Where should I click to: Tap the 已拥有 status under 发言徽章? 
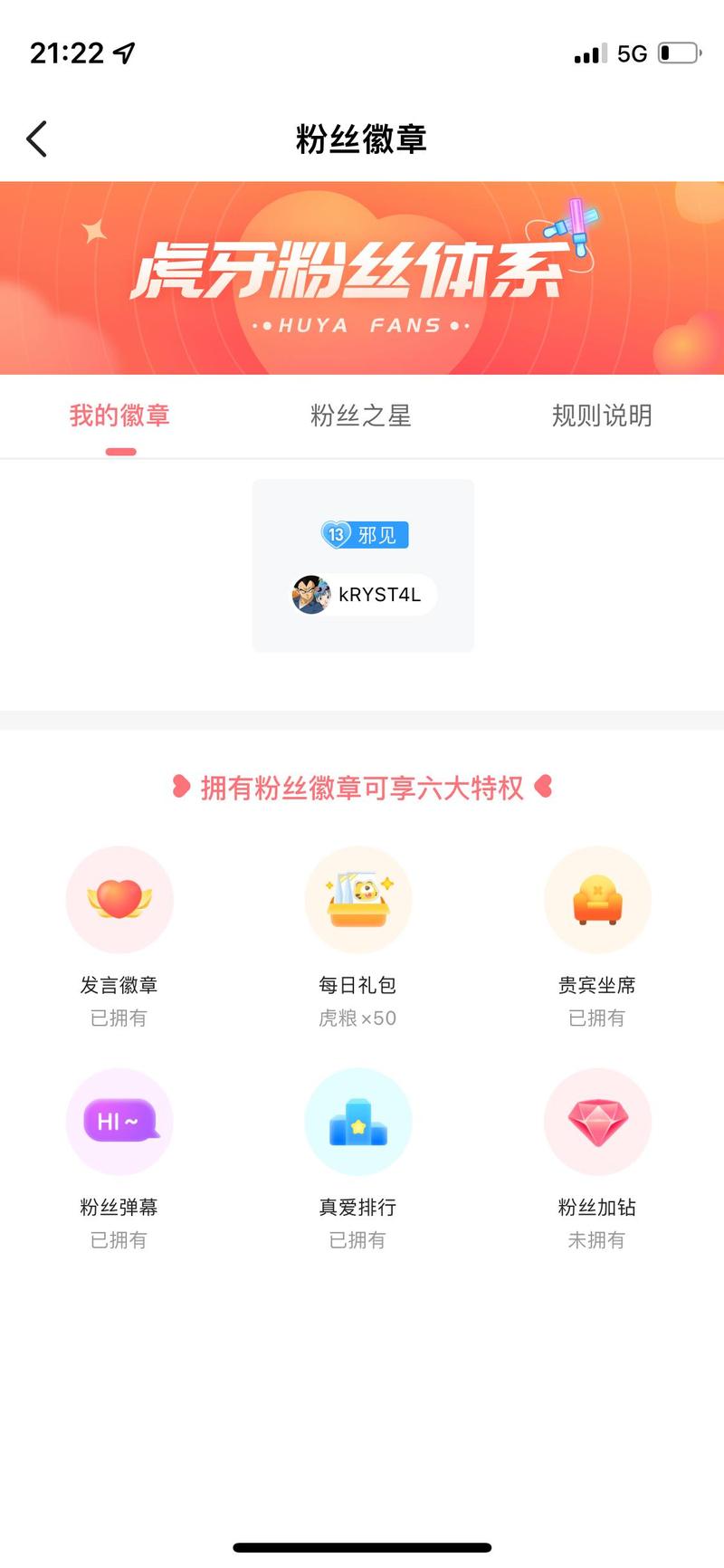pyautogui.click(x=119, y=1018)
